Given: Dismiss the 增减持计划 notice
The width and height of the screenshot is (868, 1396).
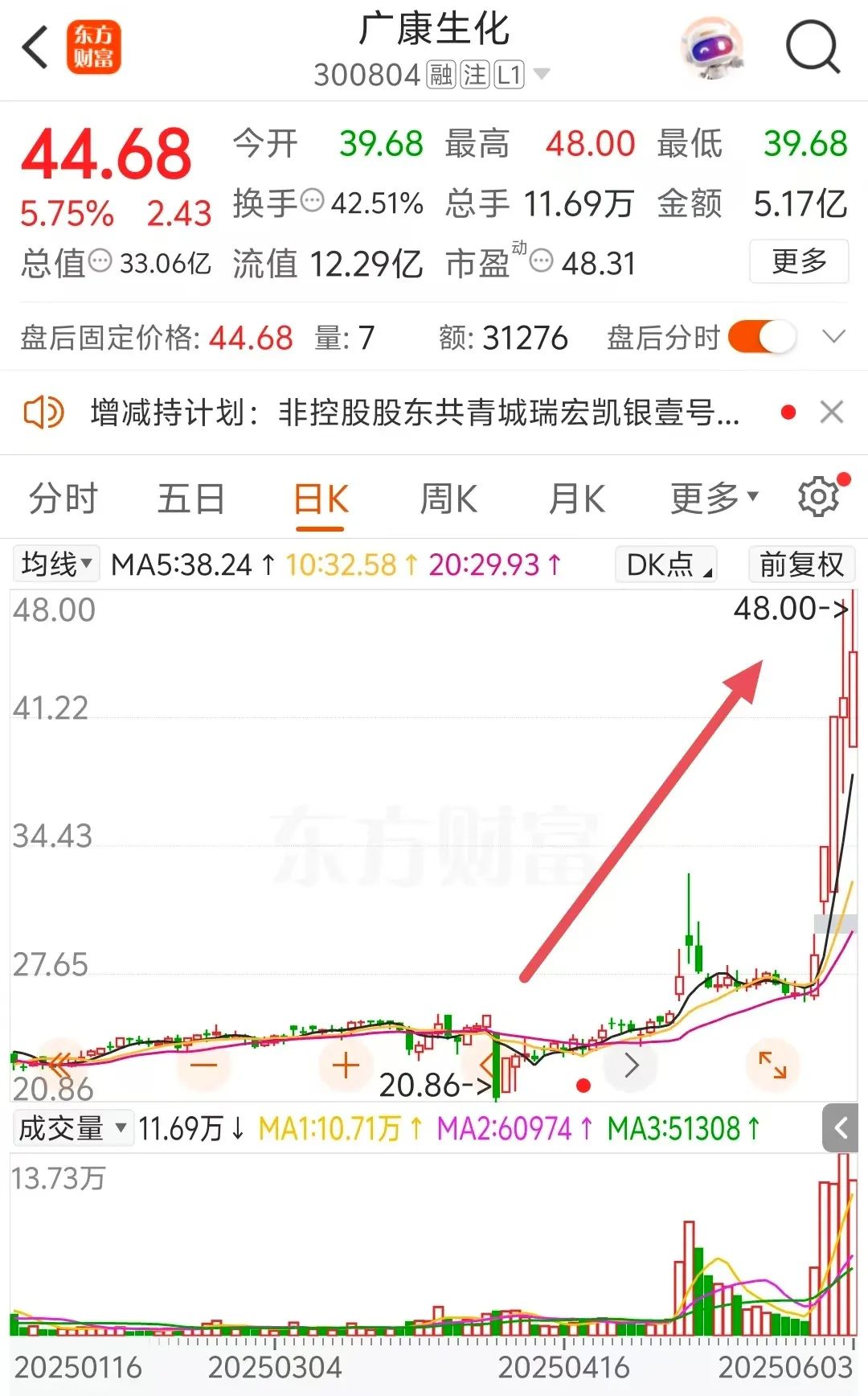Looking at the screenshot, I should click(x=831, y=413).
